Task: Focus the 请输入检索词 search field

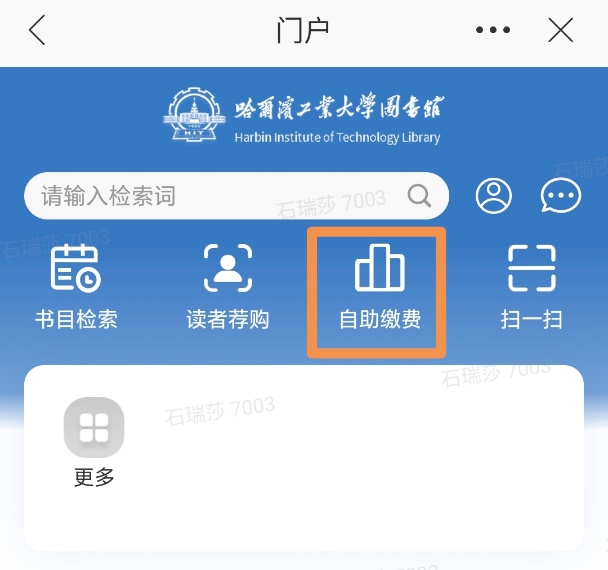Action: 210,195
